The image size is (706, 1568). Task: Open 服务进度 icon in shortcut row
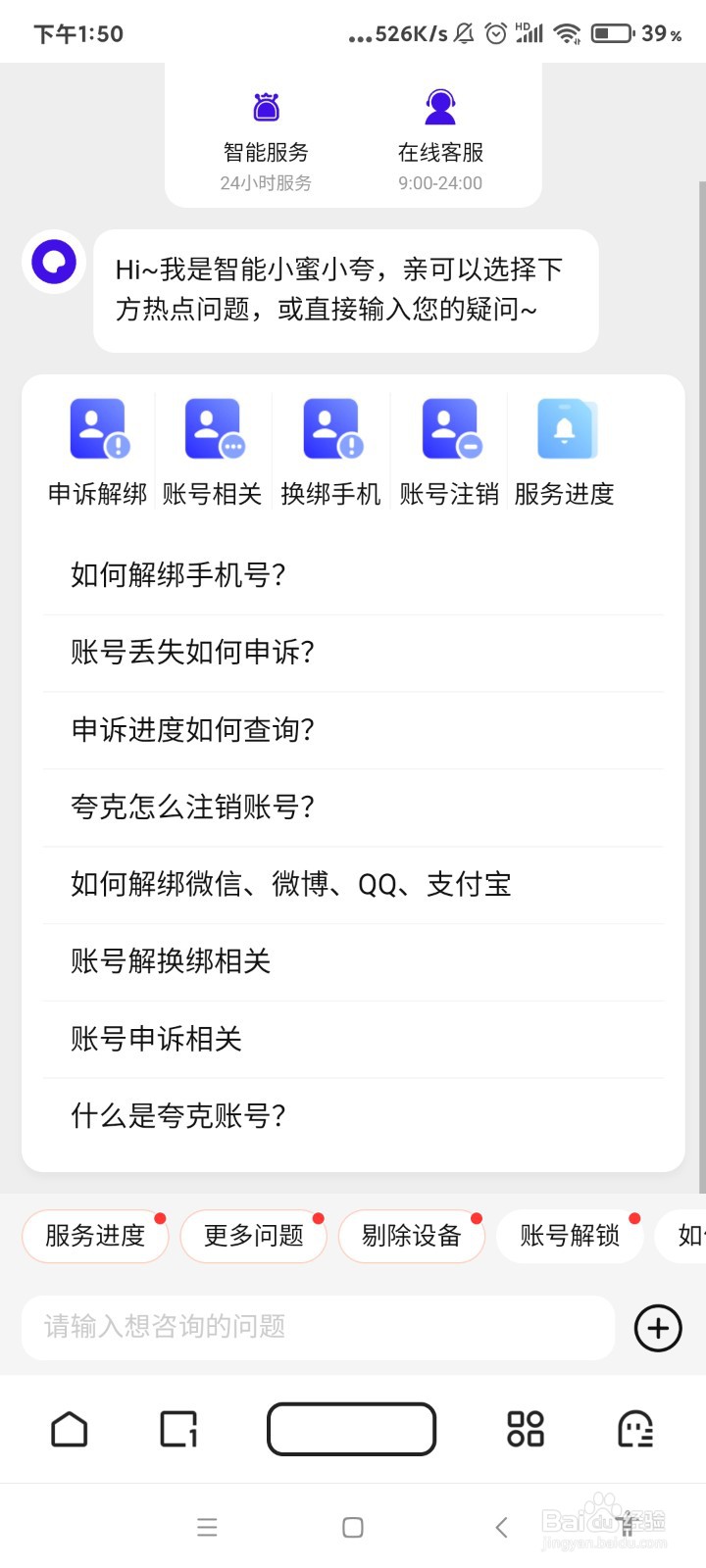coord(565,453)
